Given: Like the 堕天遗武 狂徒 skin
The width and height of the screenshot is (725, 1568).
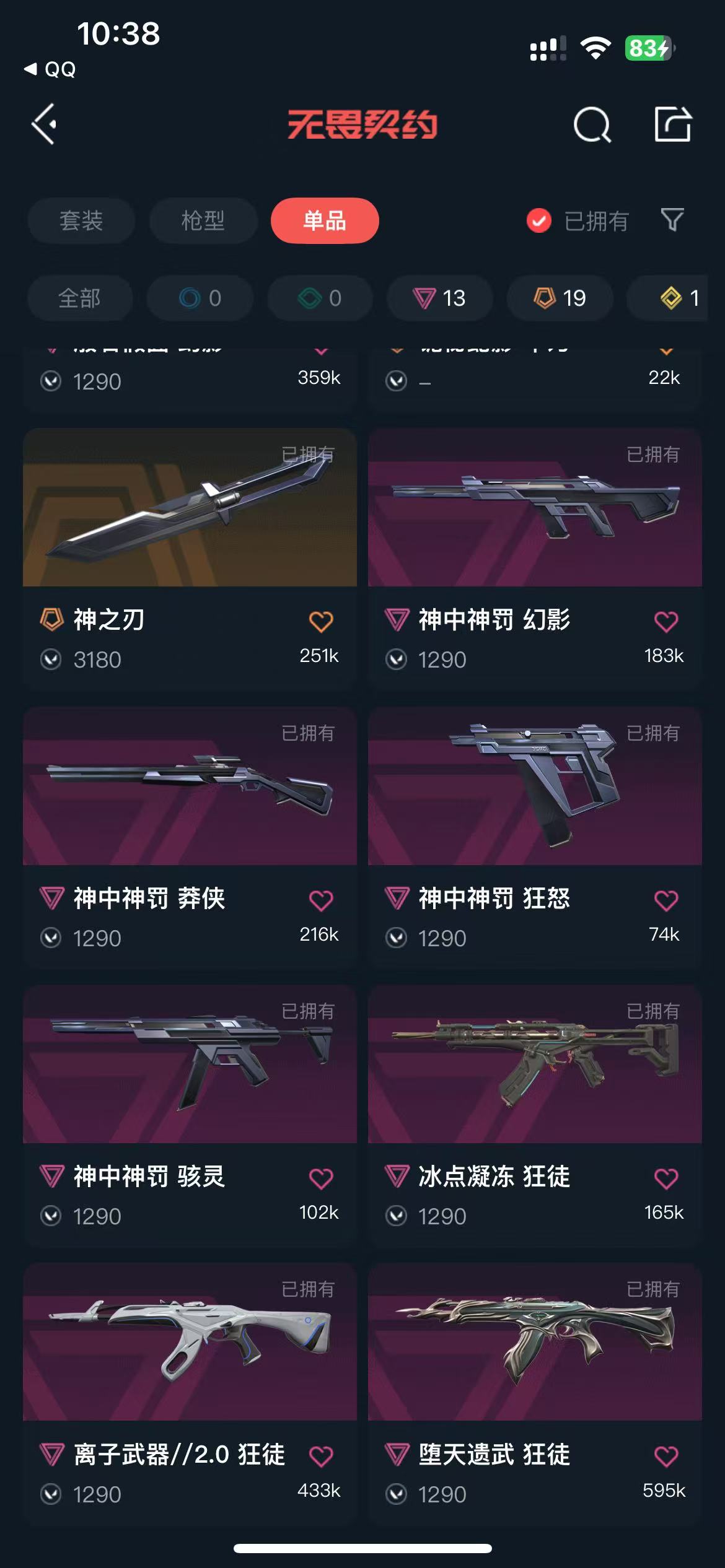Looking at the screenshot, I should 666,1456.
